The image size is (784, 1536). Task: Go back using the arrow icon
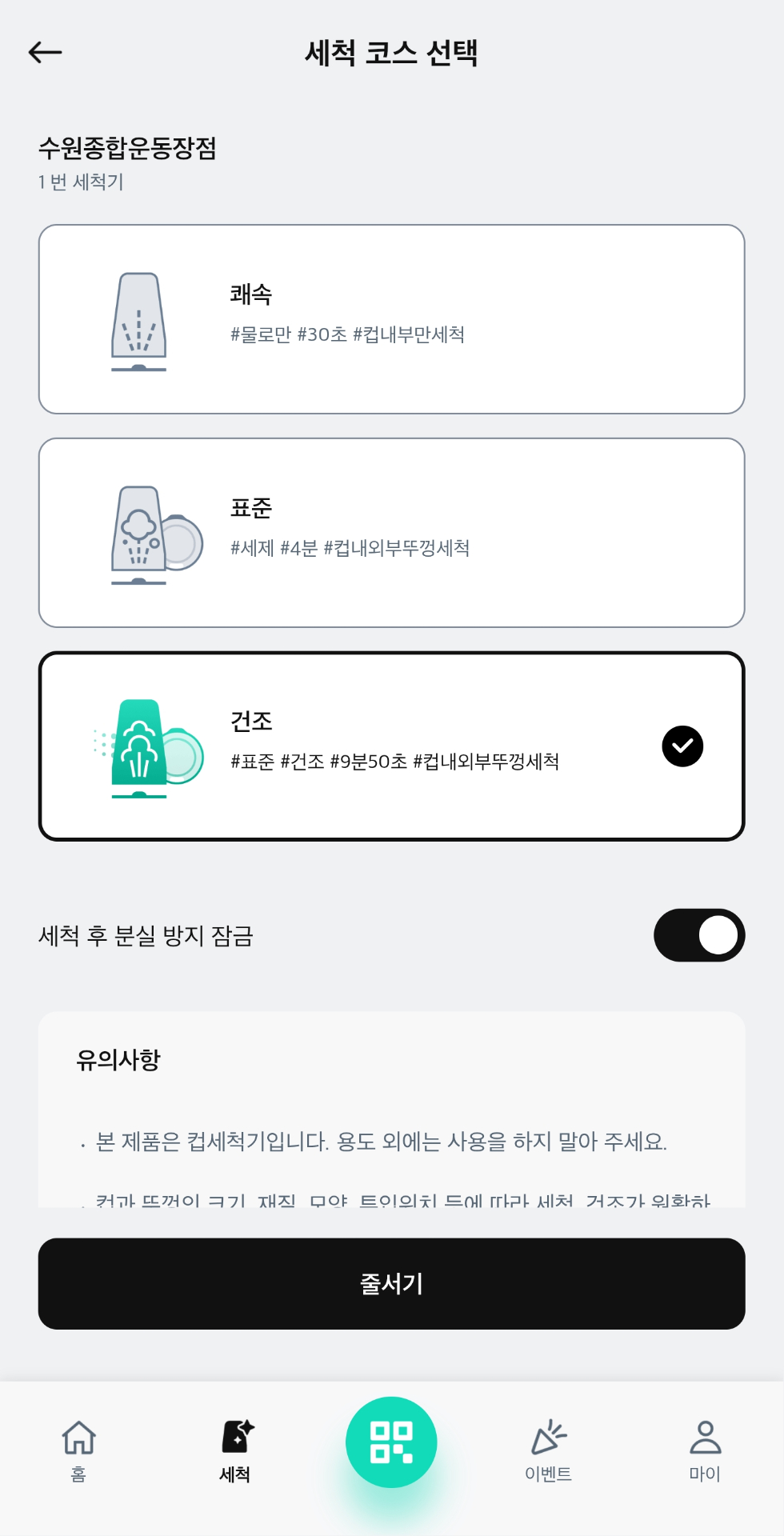tap(46, 53)
